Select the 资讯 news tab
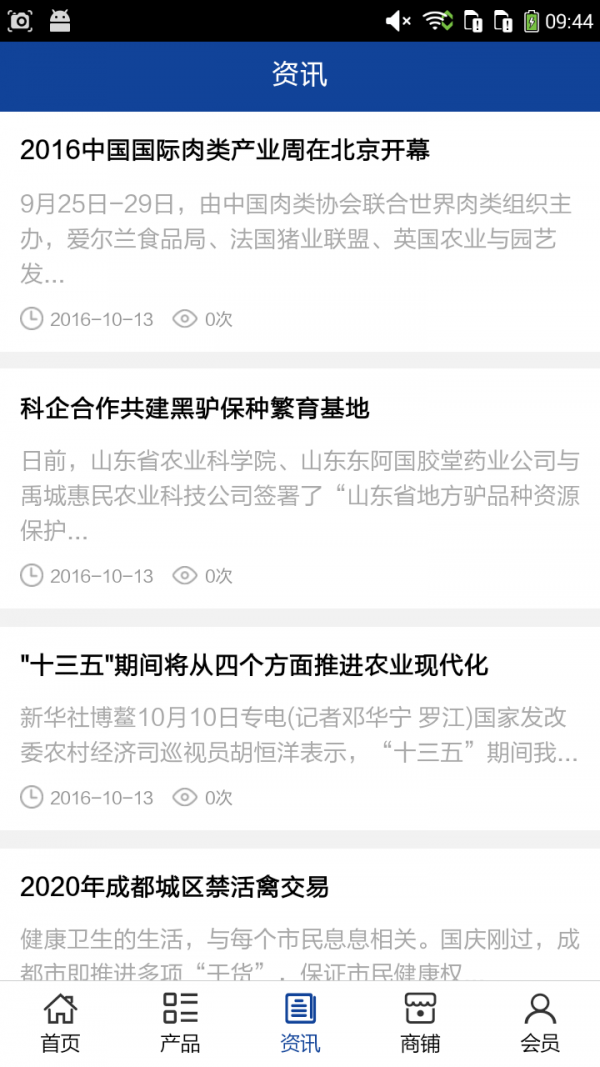Image resolution: width=600 pixels, height=1067 pixels. click(x=300, y=1022)
